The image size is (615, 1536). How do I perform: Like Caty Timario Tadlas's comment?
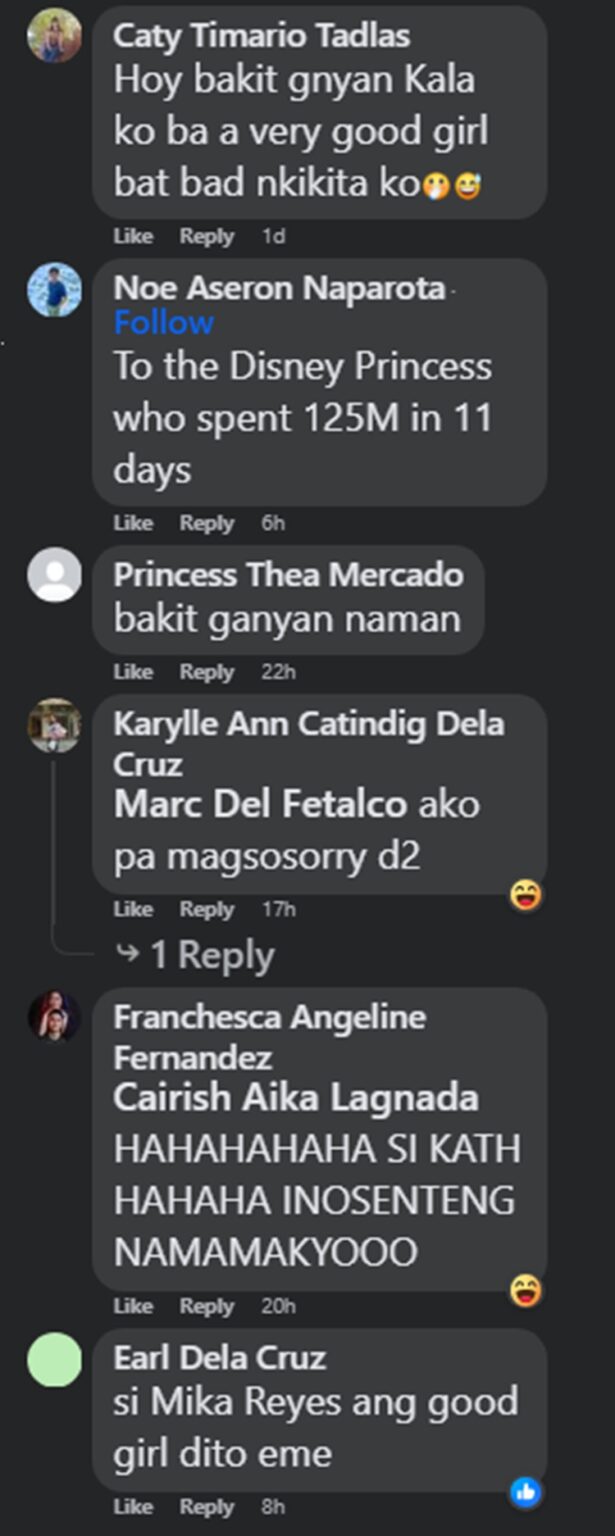click(133, 237)
